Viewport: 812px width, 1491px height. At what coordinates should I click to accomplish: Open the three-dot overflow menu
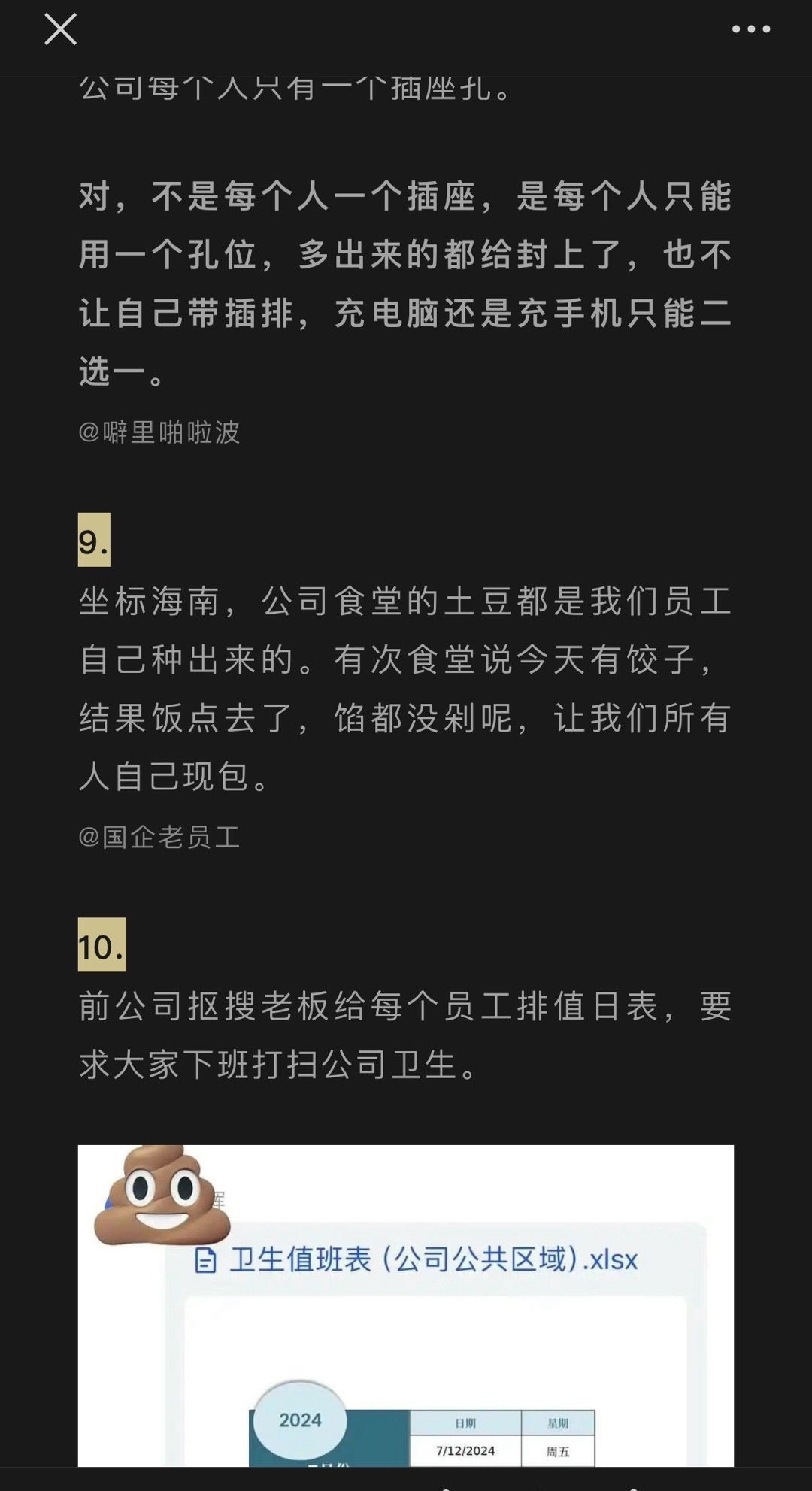tap(751, 29)
